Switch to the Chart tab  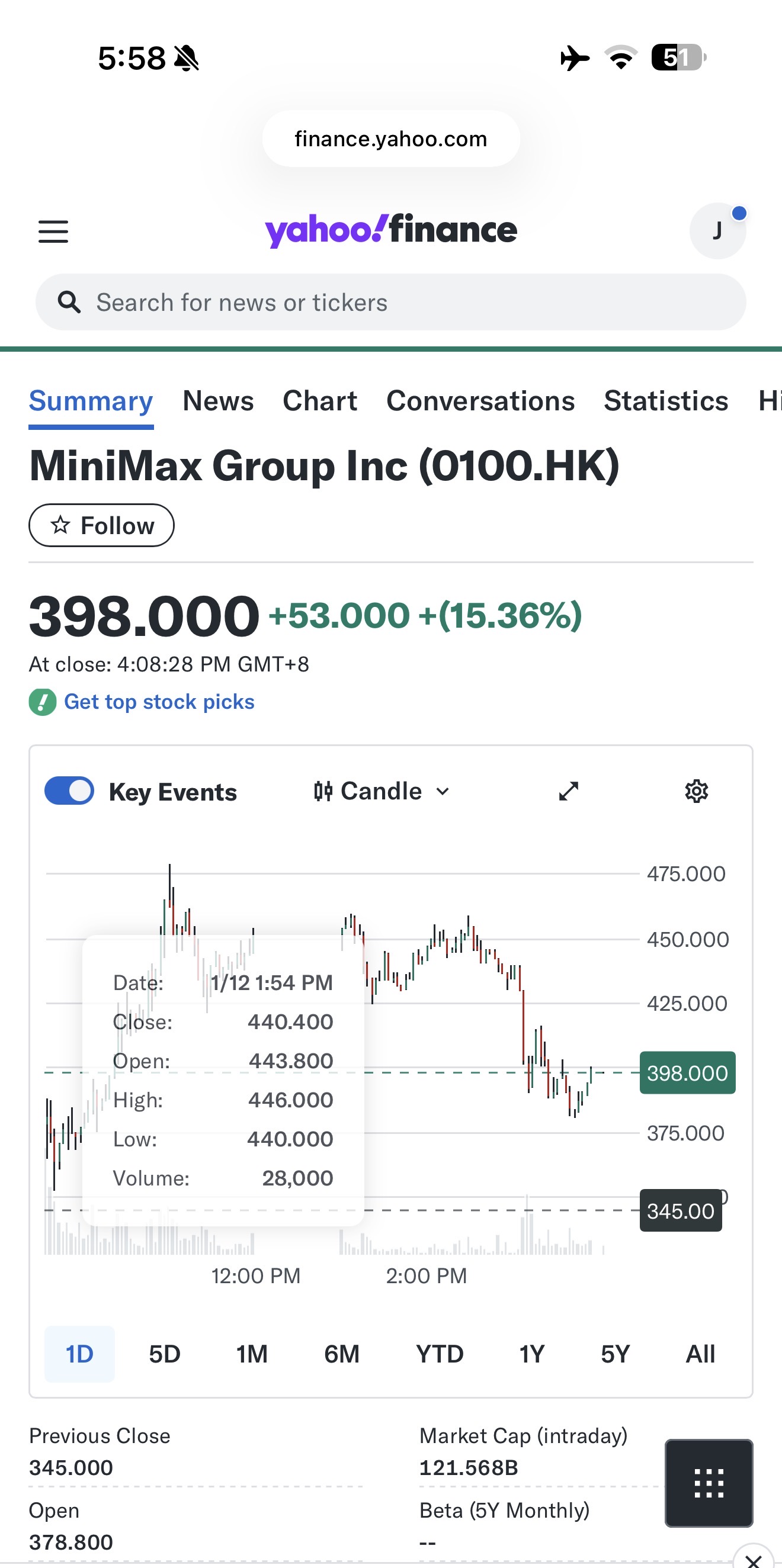click(320, 401)
